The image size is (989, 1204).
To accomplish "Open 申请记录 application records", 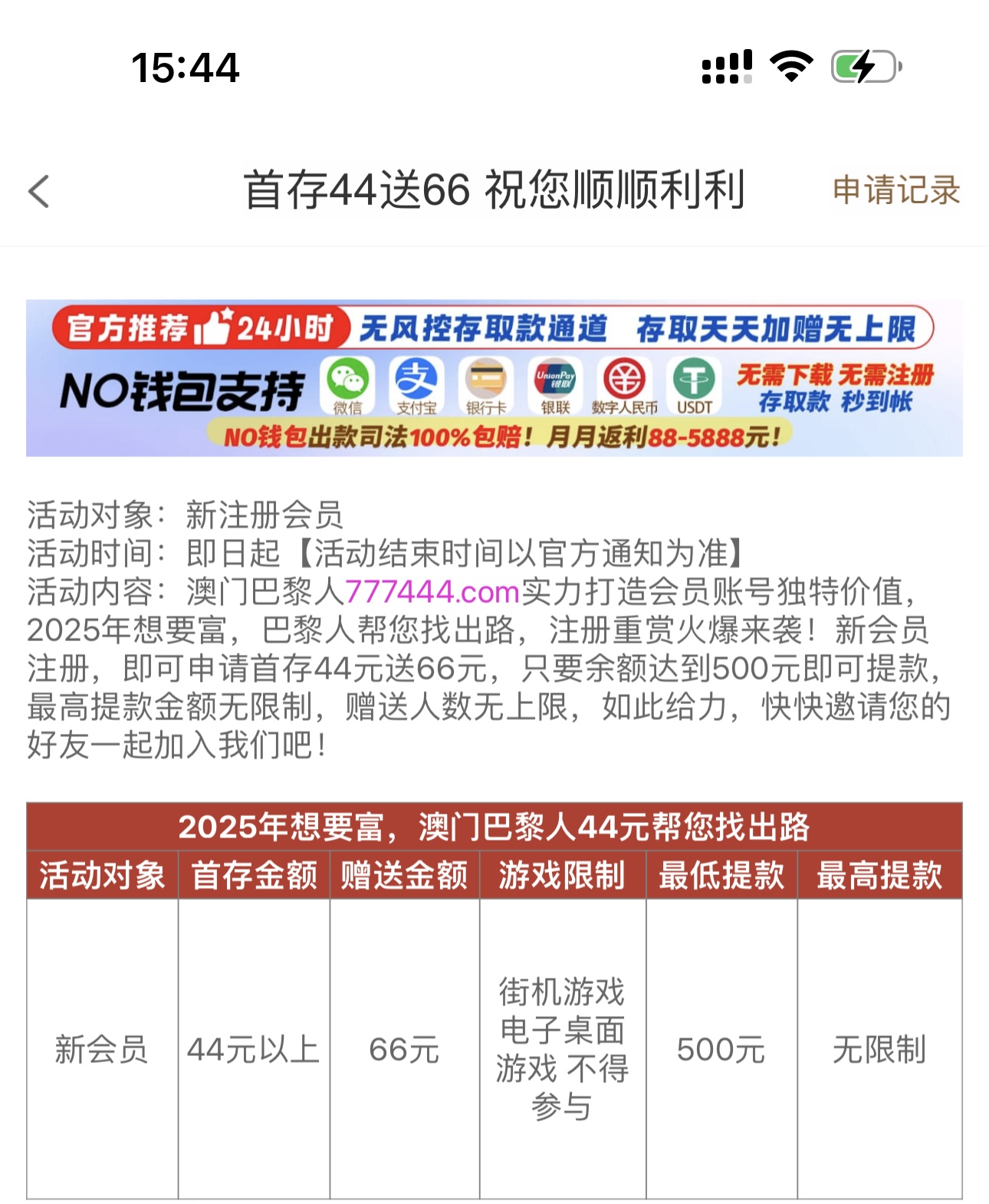I will tap(895, 190).
